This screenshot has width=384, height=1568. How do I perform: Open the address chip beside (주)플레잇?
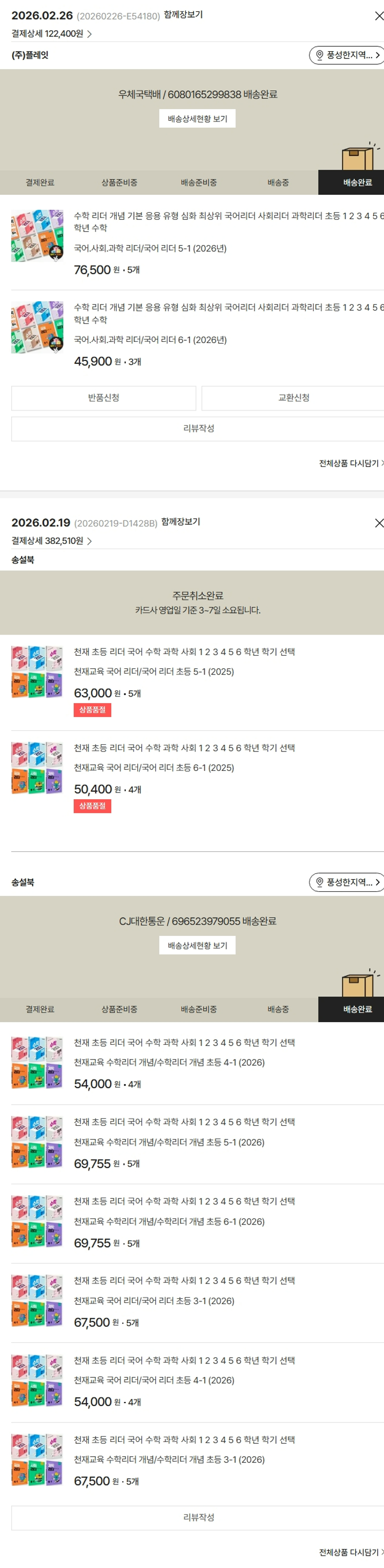point(346,55)
